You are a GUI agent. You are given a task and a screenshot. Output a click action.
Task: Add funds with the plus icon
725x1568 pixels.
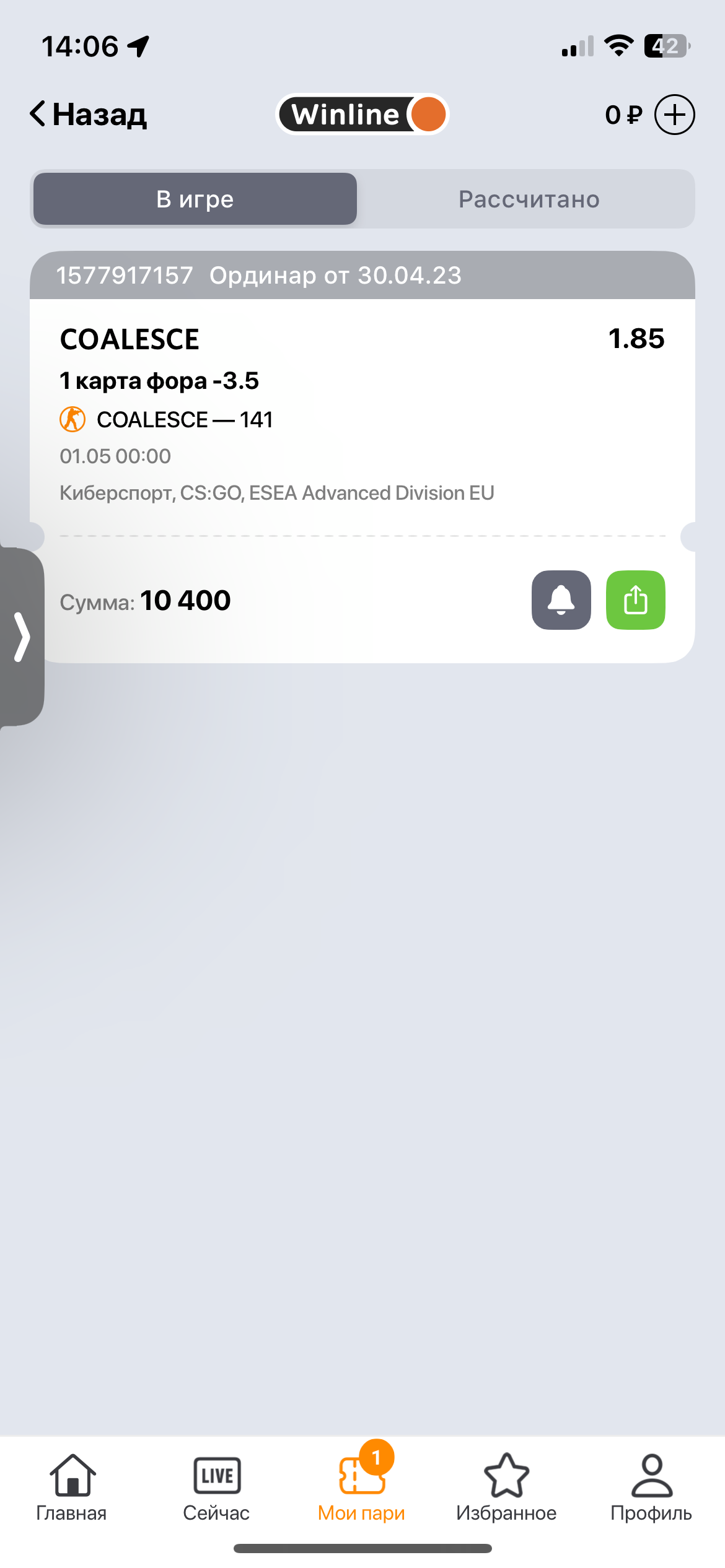tap(674, 115)
